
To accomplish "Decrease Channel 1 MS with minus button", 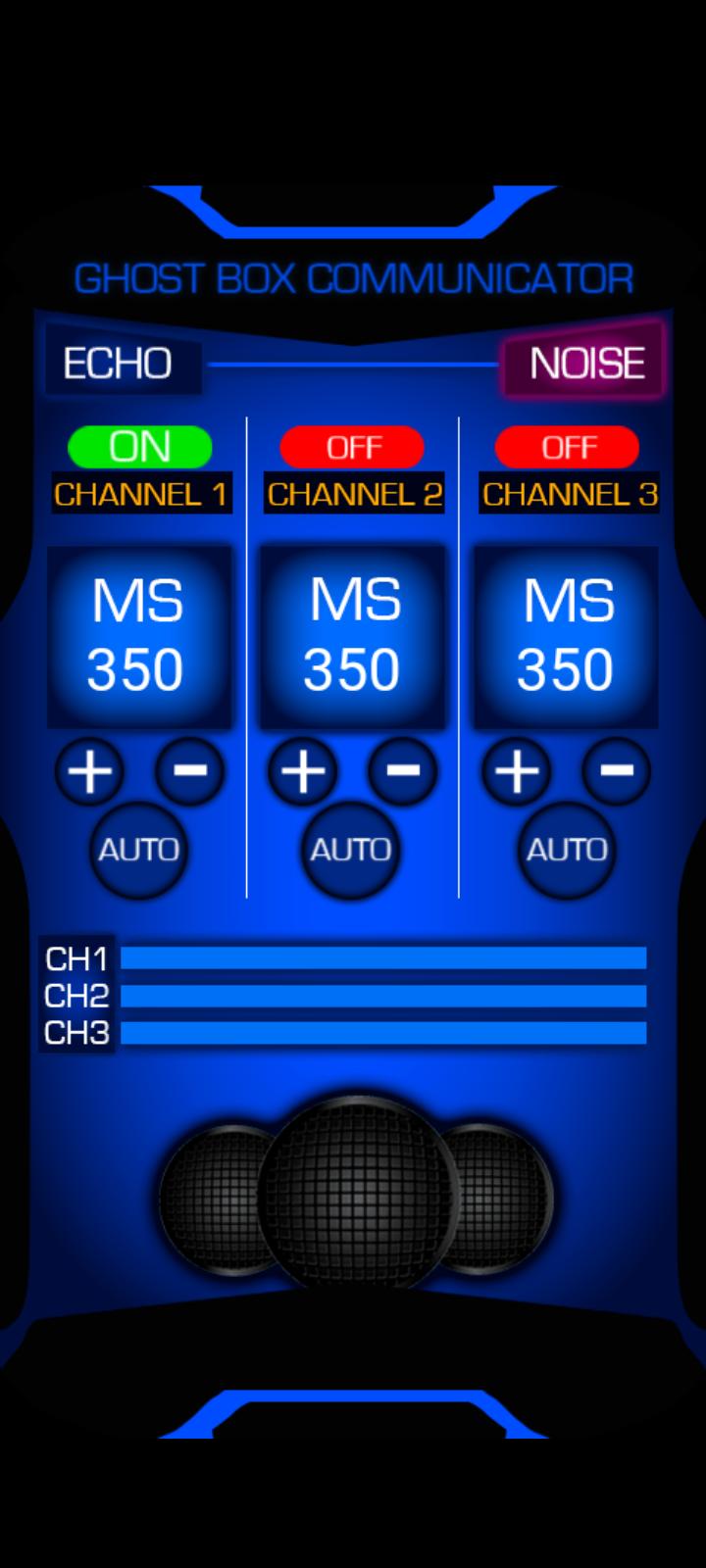I will tap(190, 771).
